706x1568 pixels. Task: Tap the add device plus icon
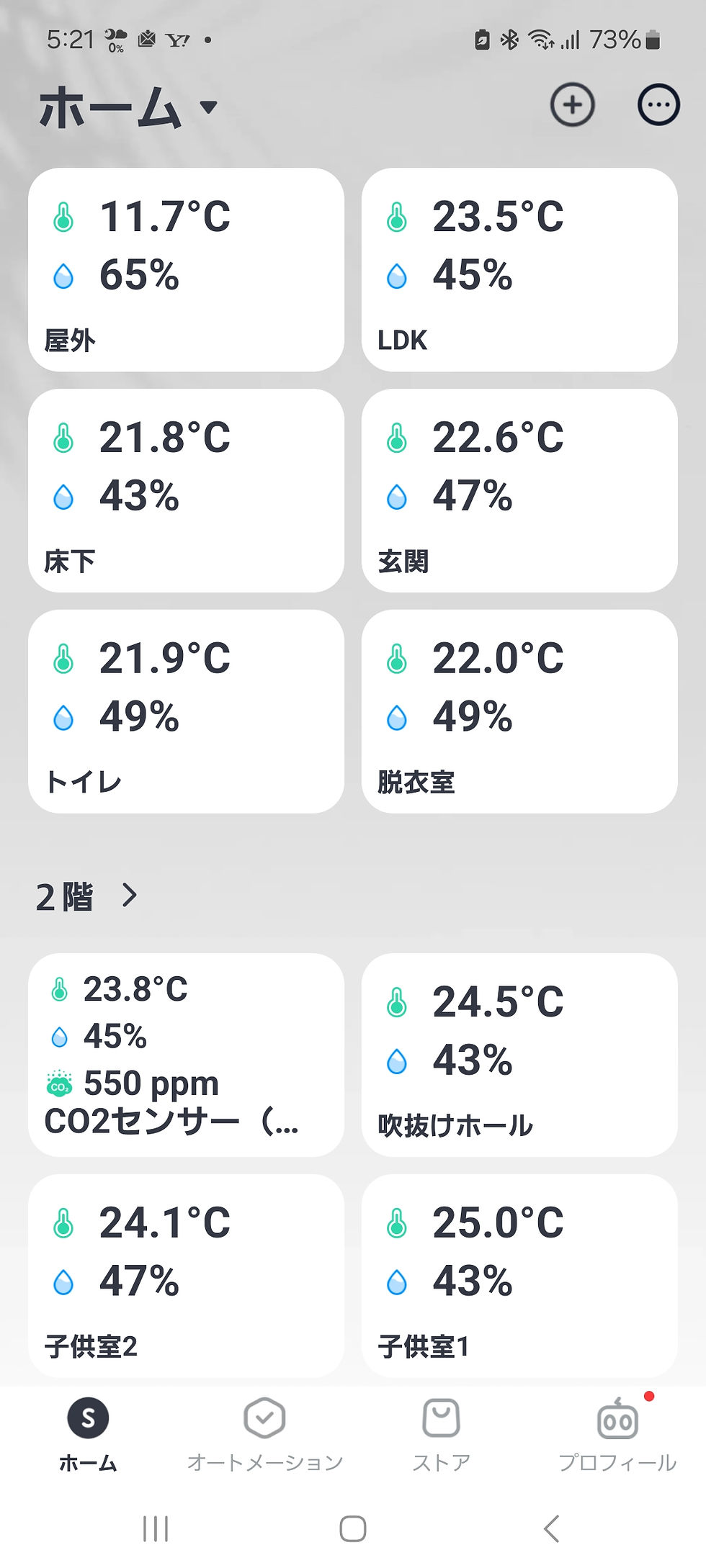click(572, 105)
